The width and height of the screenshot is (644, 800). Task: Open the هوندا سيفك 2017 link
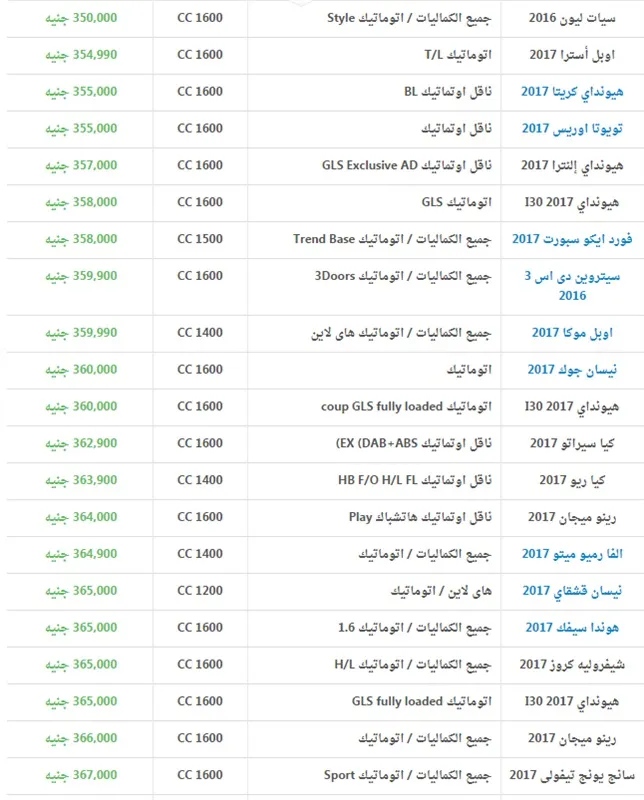pyautogui.click(x=573, y=628)
